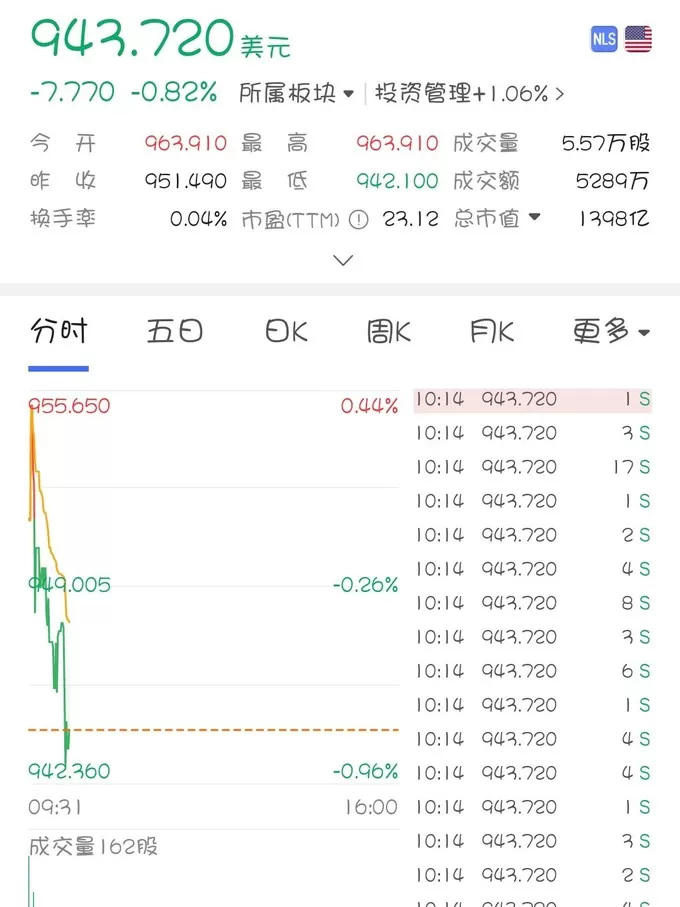
Task: Switch to the 分时 chart tab
Action: point(58,331)
